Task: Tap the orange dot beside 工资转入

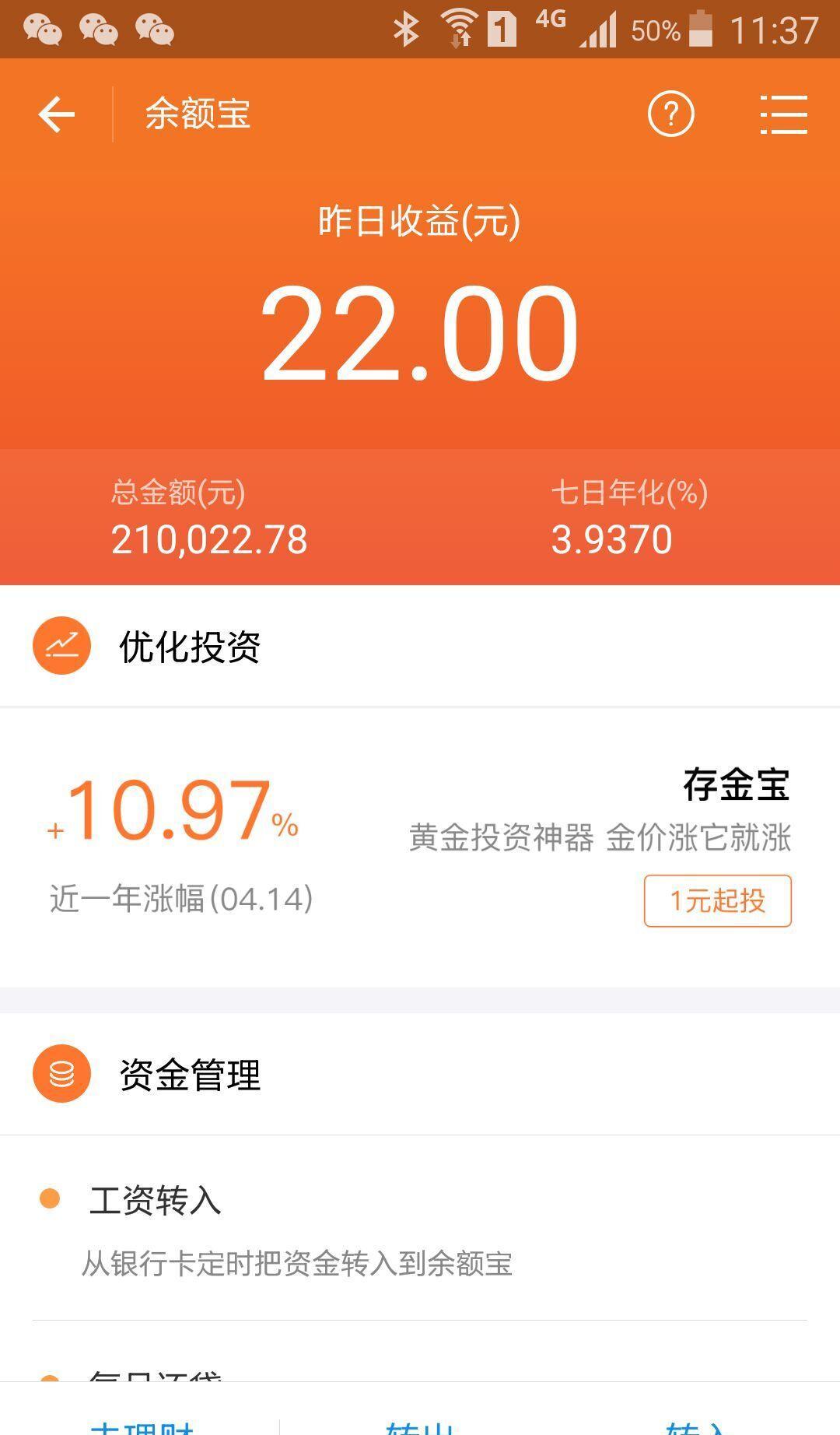Action: pyautogui.click(x=49, y=1202)
